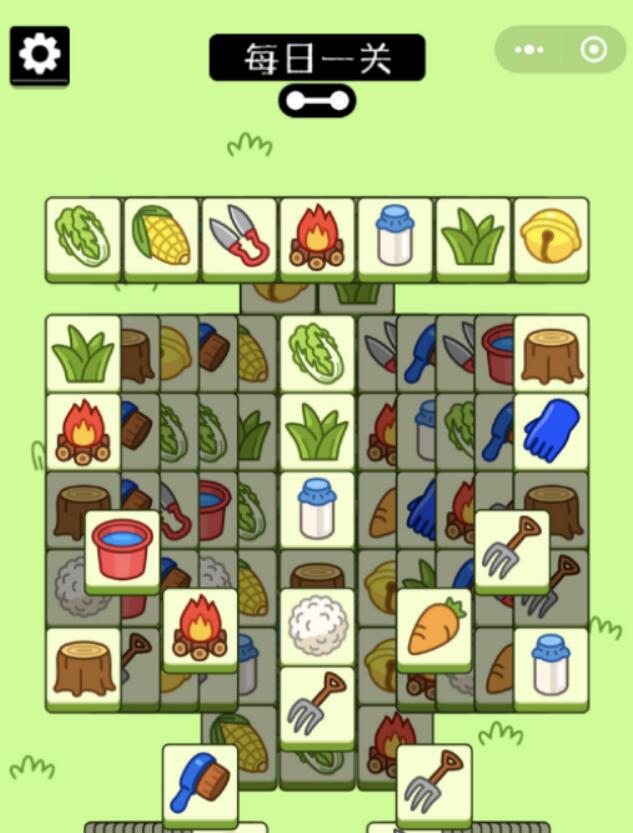Select the garden scissors tile

pyautogui.click(x=239, y=238)
